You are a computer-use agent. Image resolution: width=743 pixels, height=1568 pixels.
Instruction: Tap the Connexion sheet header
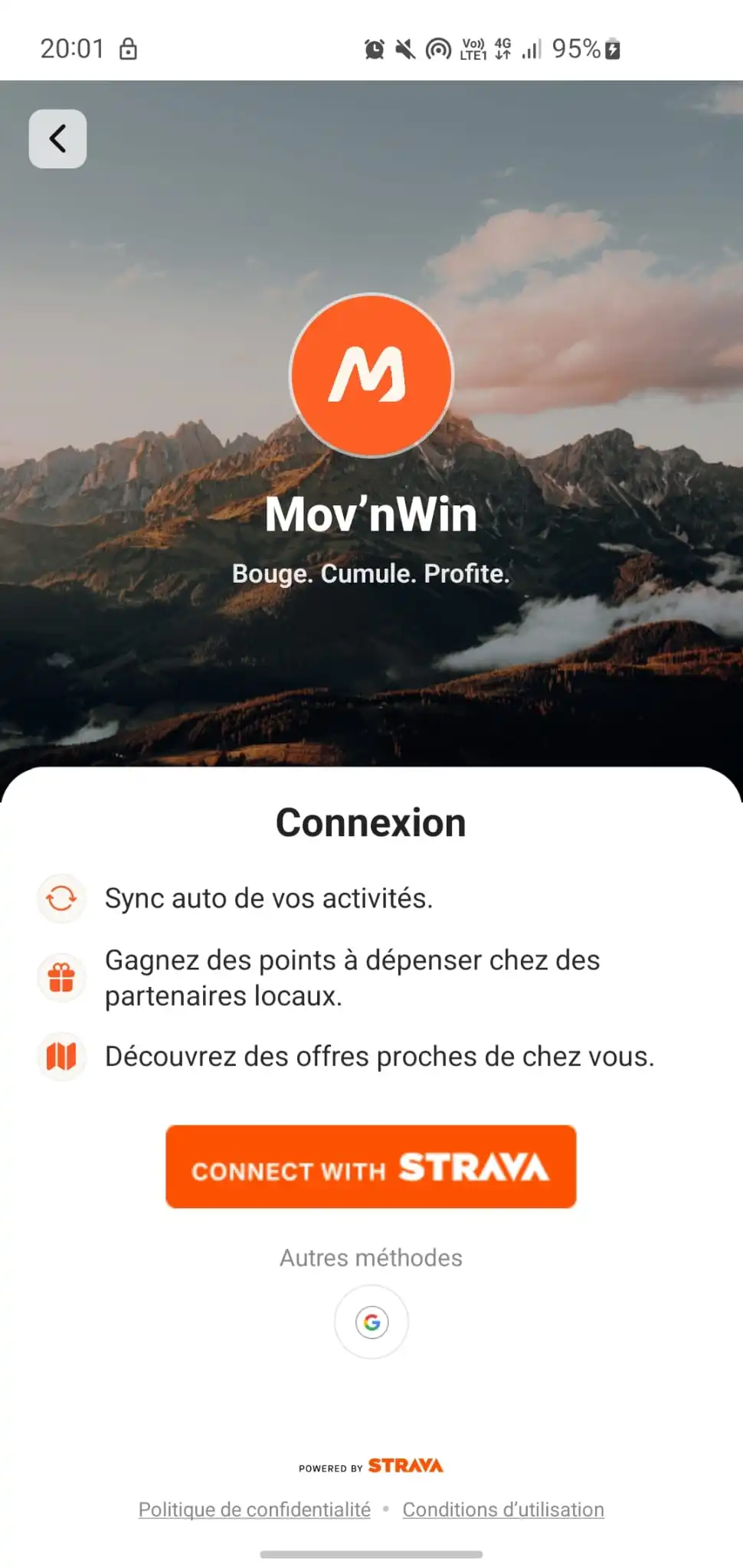[x=371, y=822]
